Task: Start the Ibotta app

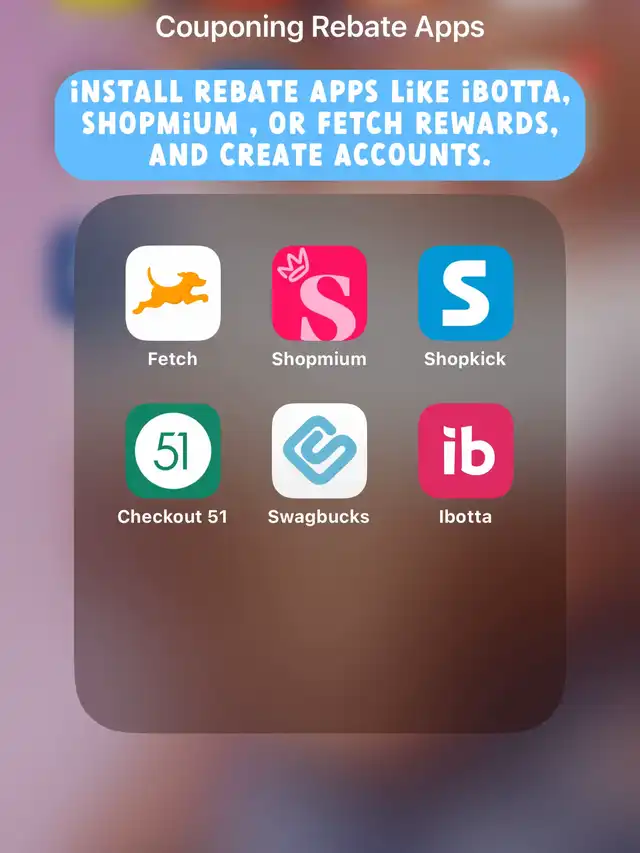Action: coord(465,451)
